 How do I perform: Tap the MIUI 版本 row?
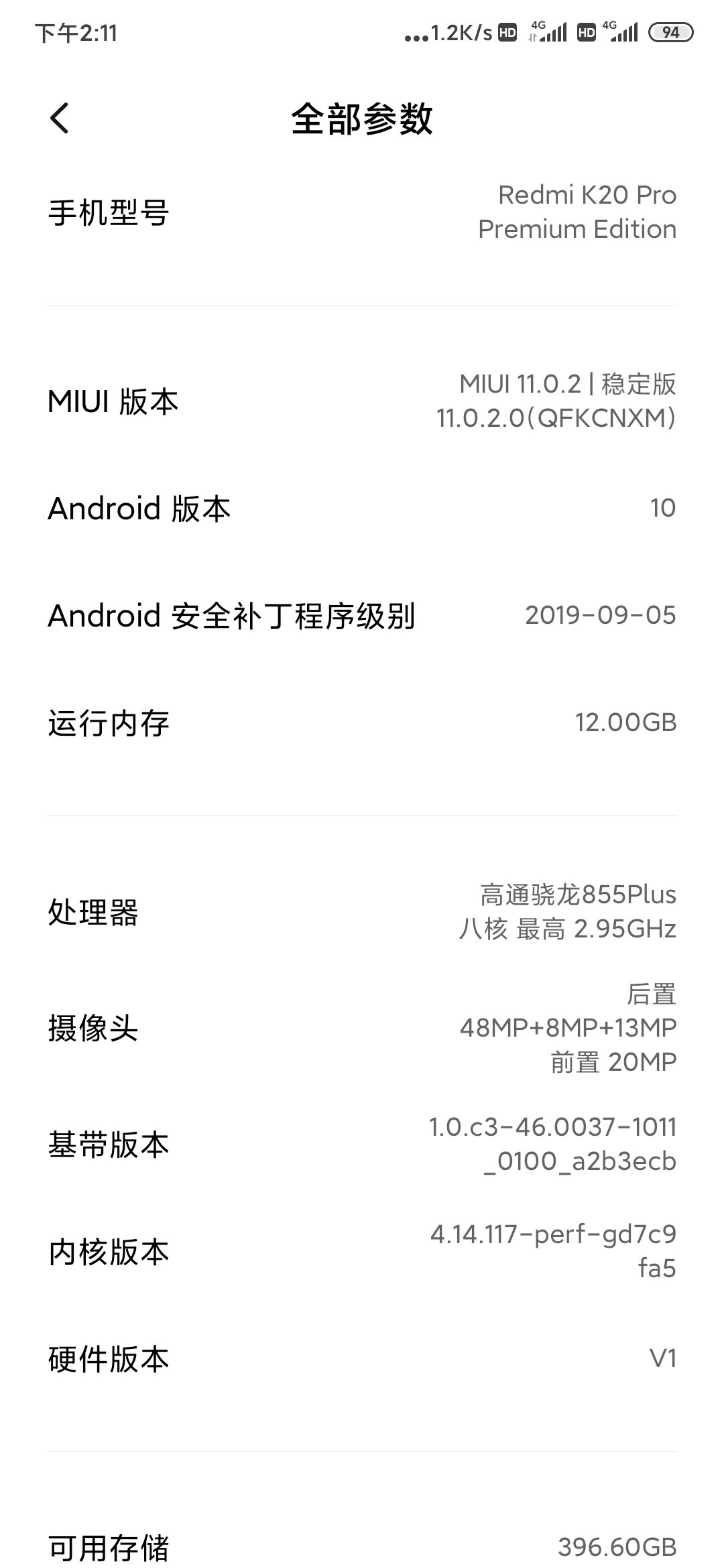click(362, 401)
